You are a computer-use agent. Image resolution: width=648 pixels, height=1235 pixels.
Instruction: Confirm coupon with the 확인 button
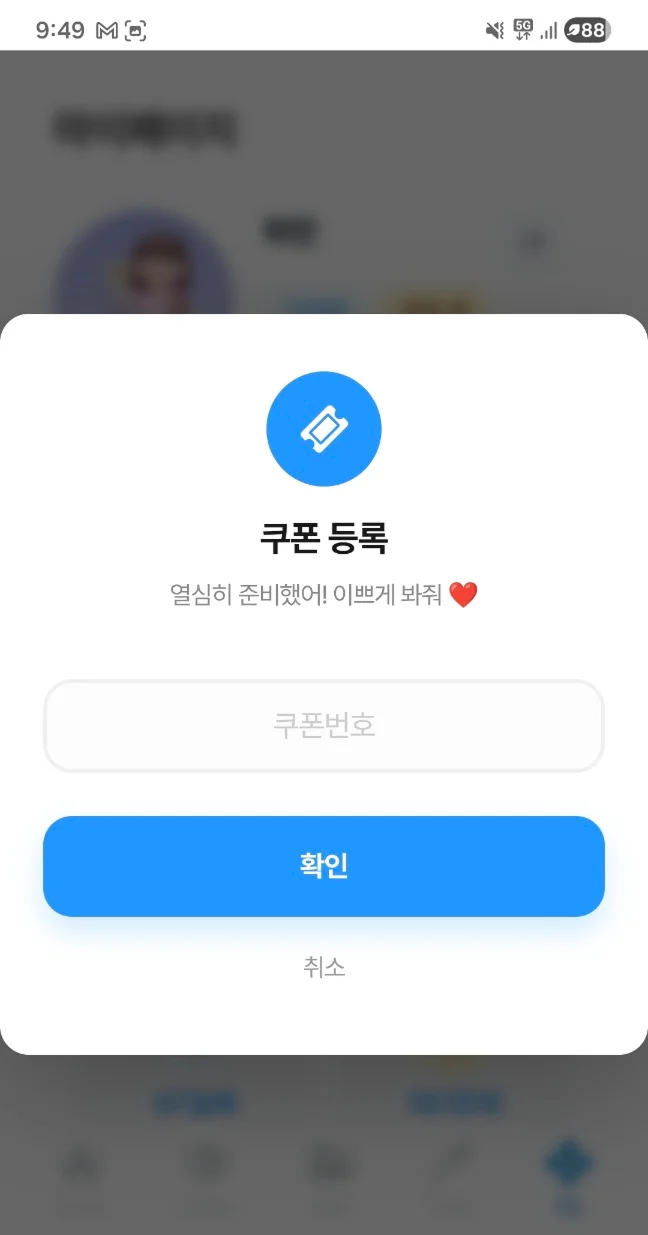point(324,866)
